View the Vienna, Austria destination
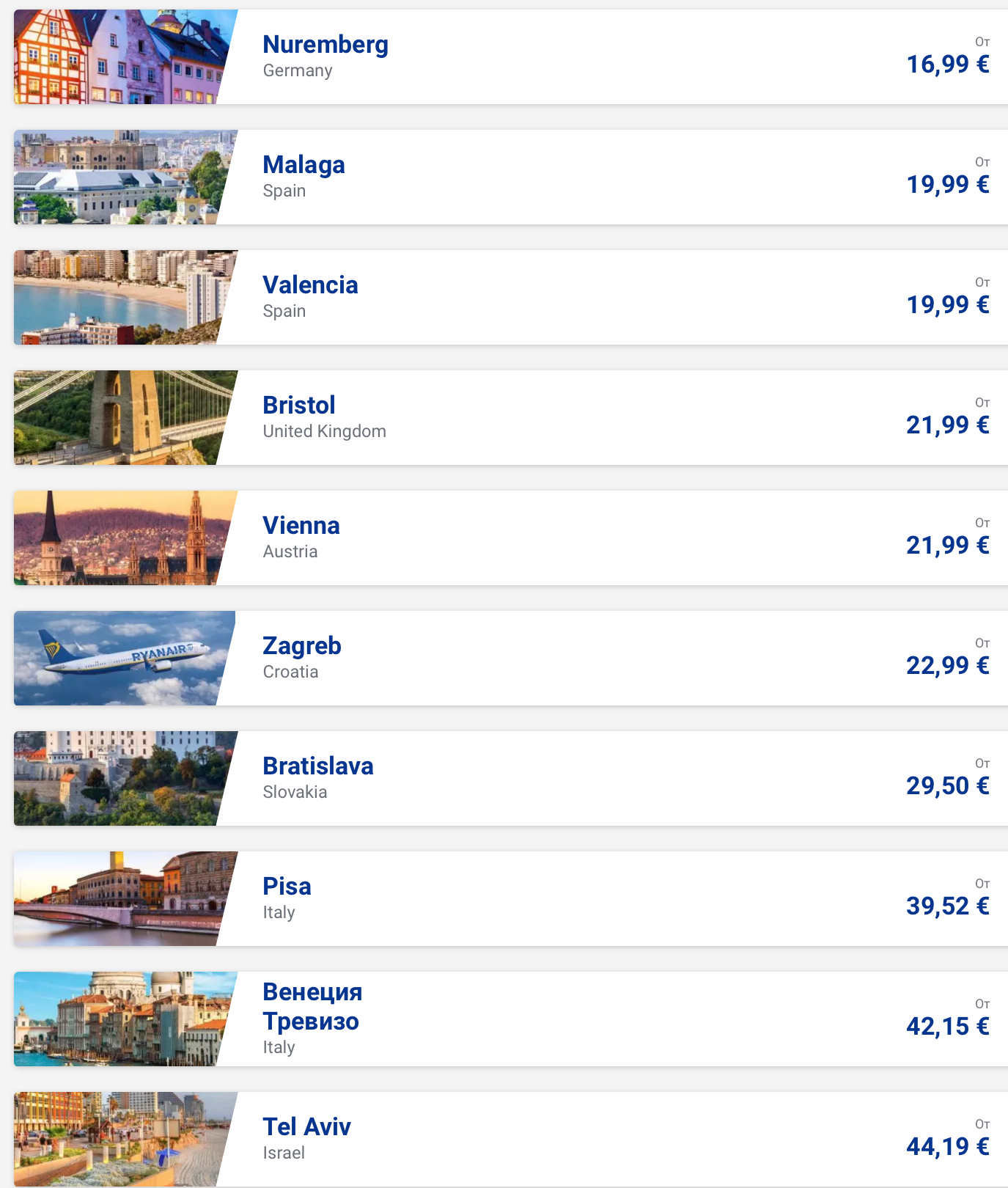This screenshot has height=1188, width=1008. click(510, 538)
